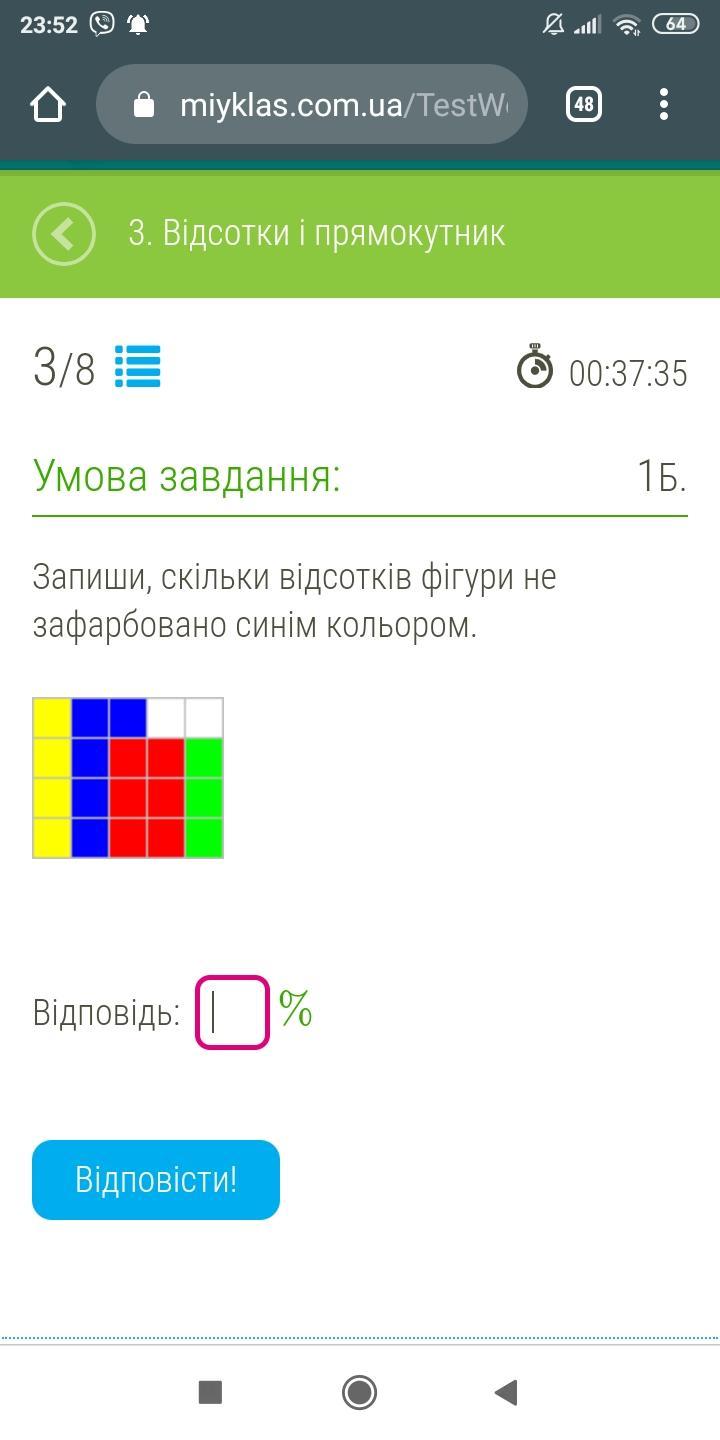Submit answer with the Відповісти! button
720x1440 pixels.
(x=156, y=1180)
